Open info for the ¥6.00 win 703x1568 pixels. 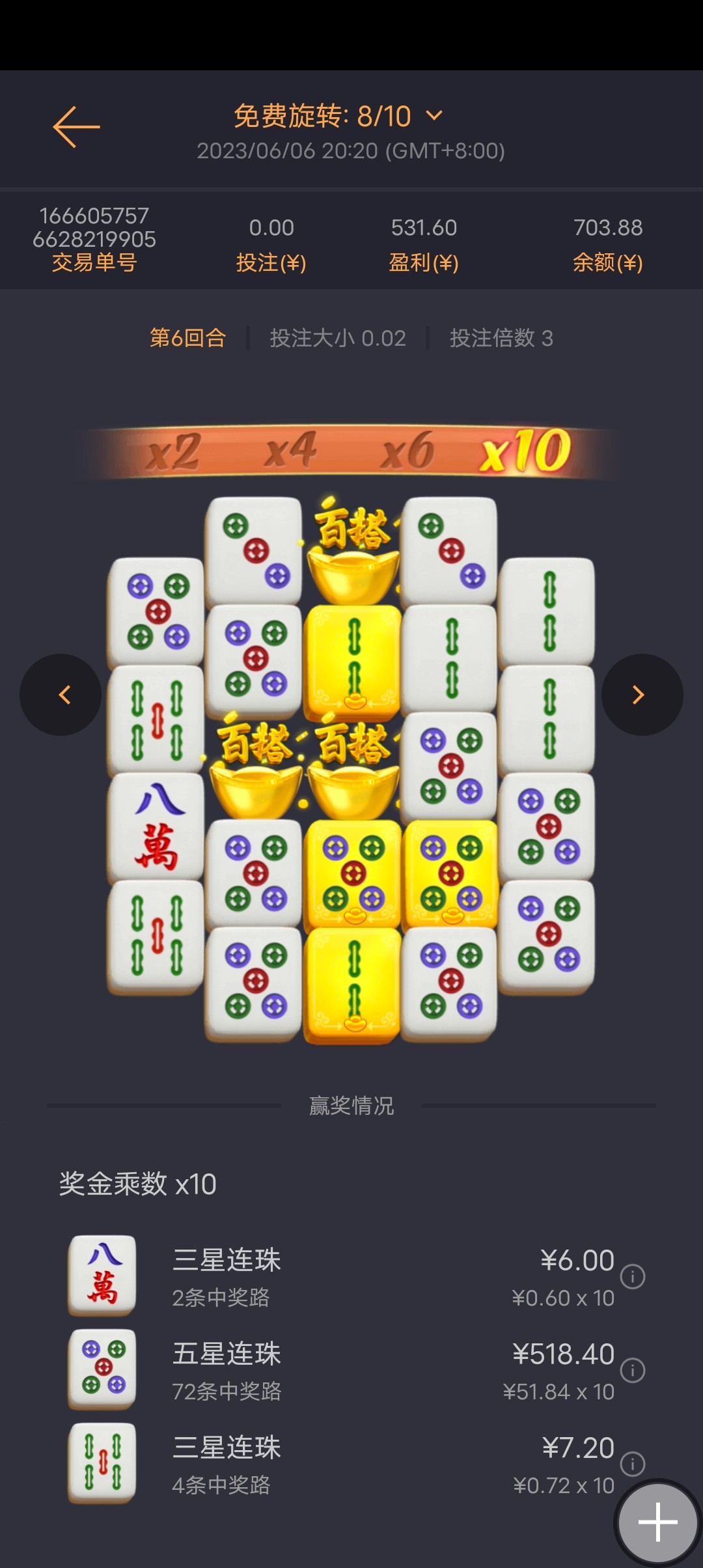coord(632,1276)
